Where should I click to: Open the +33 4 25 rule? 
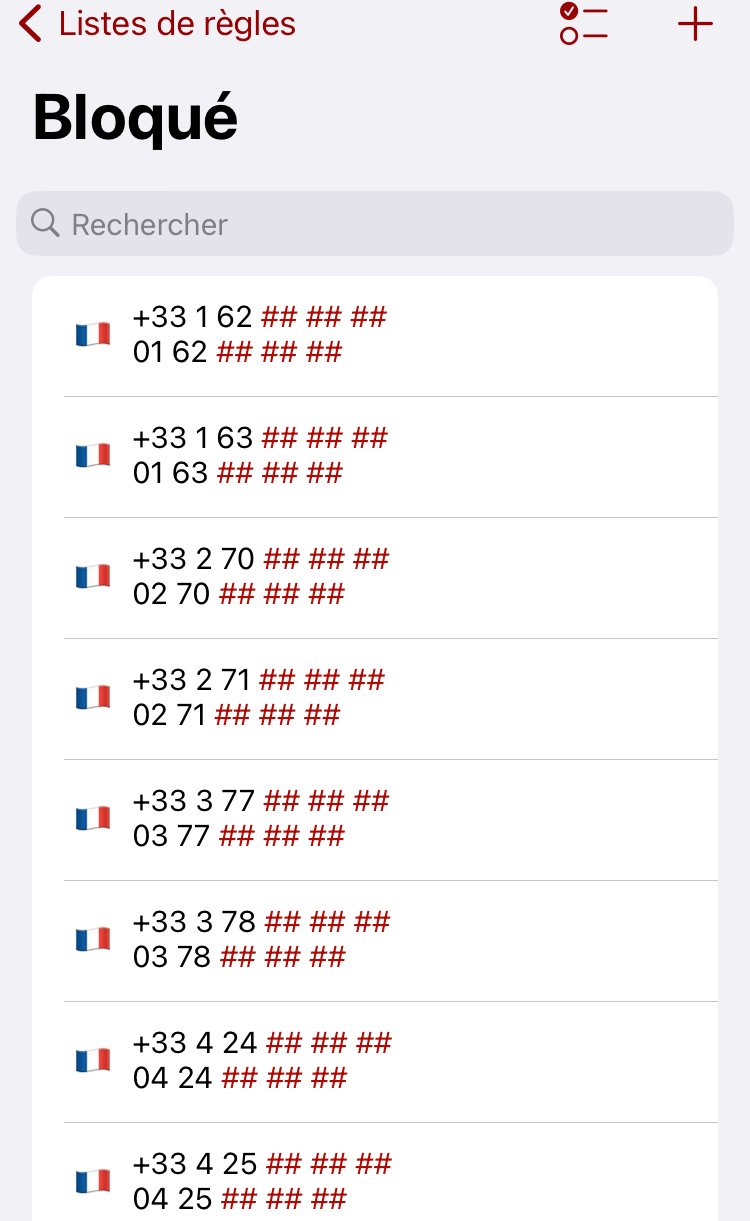375,1172
